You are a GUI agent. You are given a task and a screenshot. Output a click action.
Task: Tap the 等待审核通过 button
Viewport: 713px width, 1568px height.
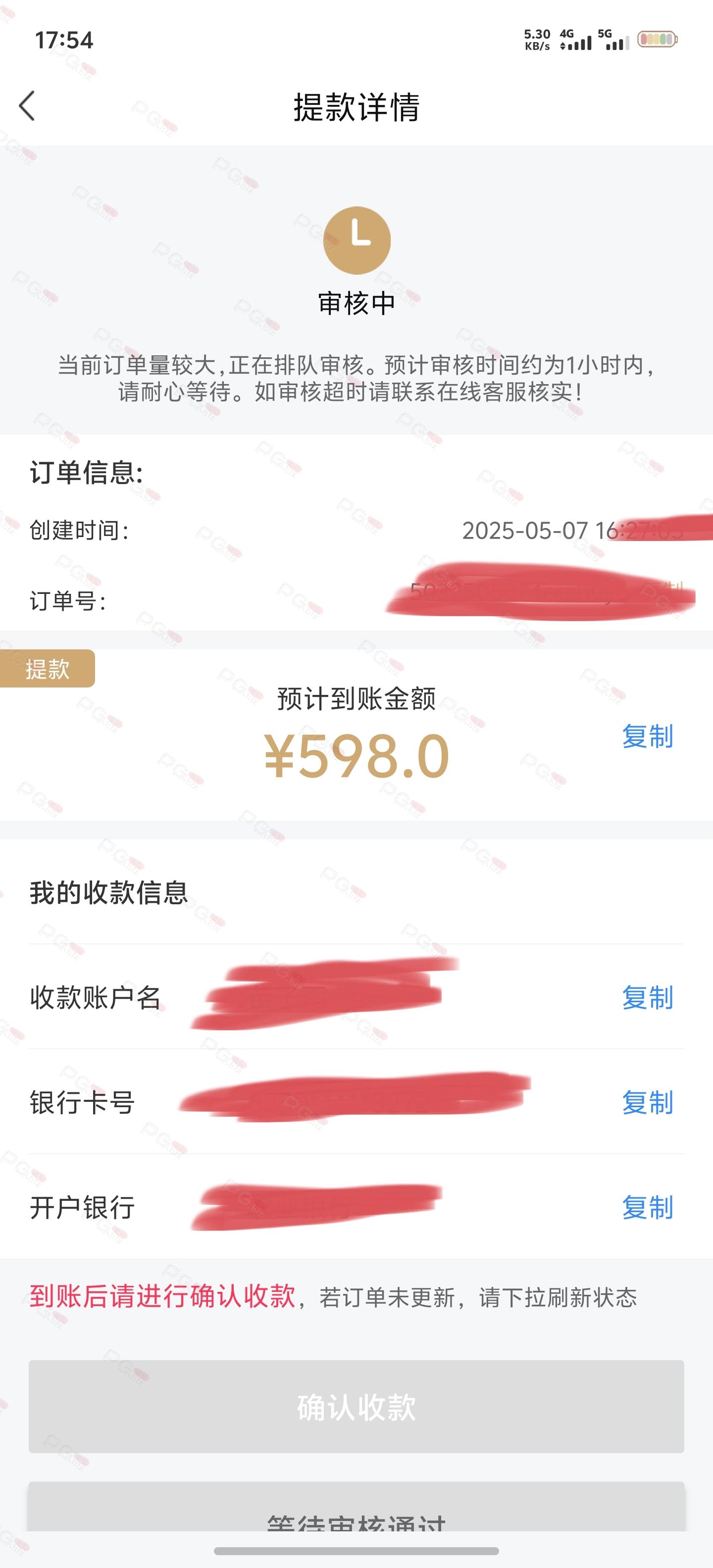pos(356,1507)
